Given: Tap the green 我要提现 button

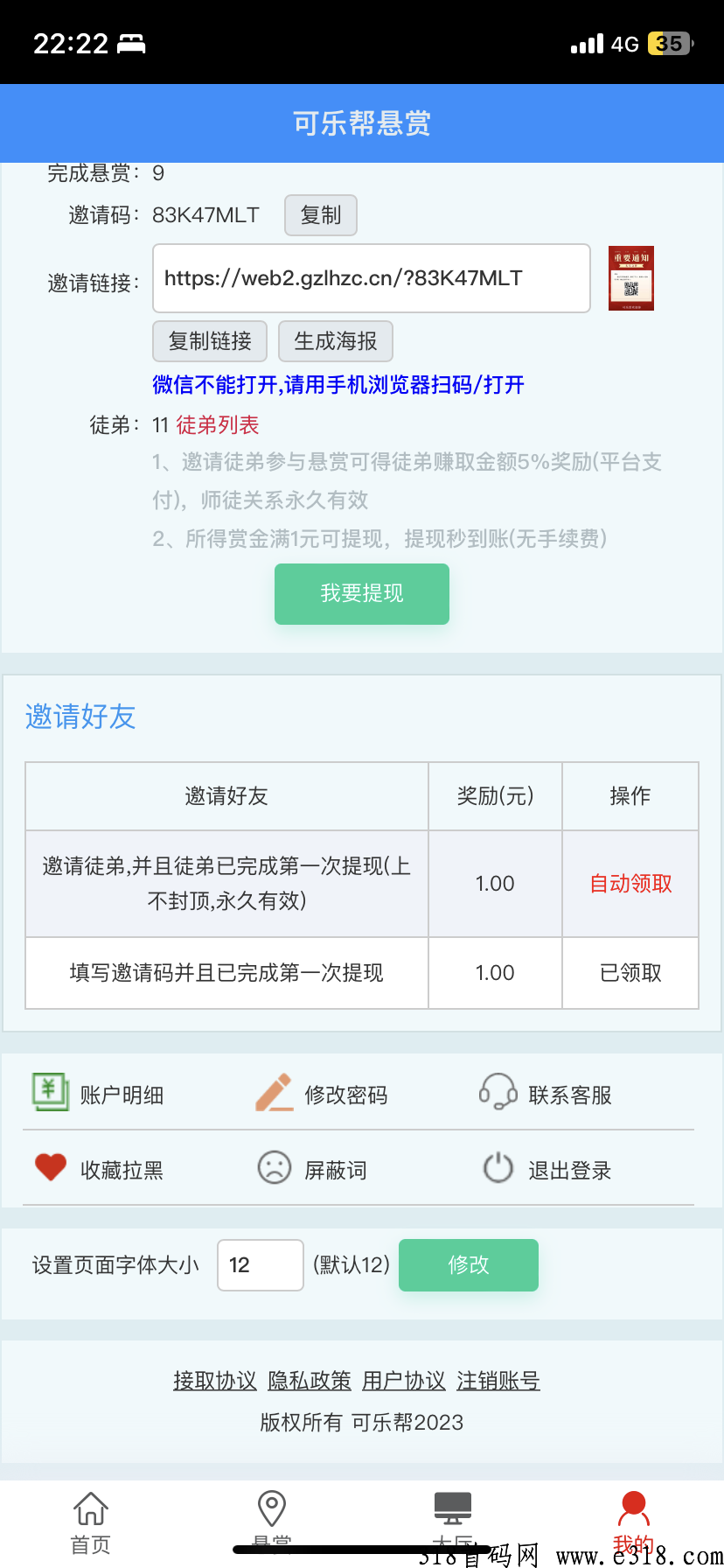Looking at the screenshot, I should [x=362, y=594].
